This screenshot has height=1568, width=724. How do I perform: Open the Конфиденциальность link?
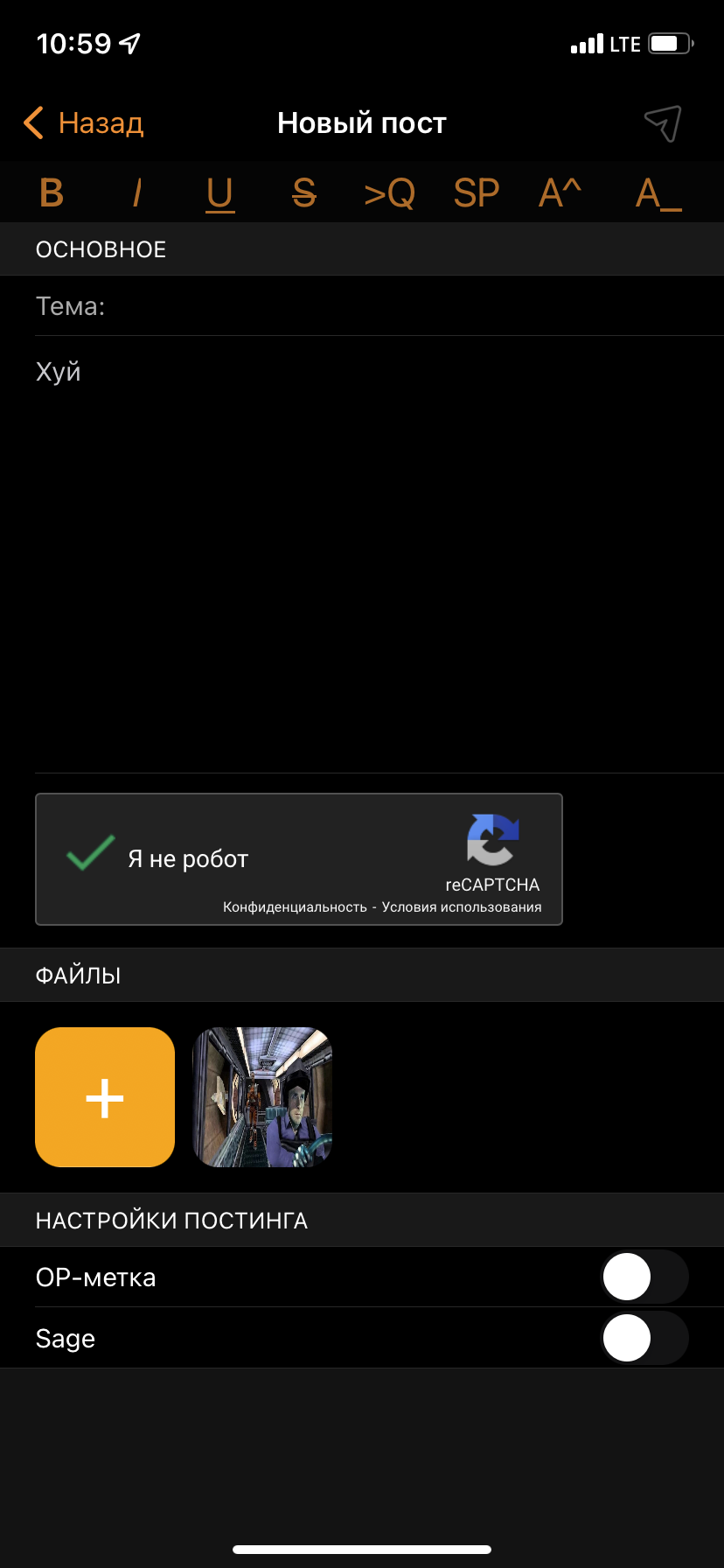click(295, 907)
